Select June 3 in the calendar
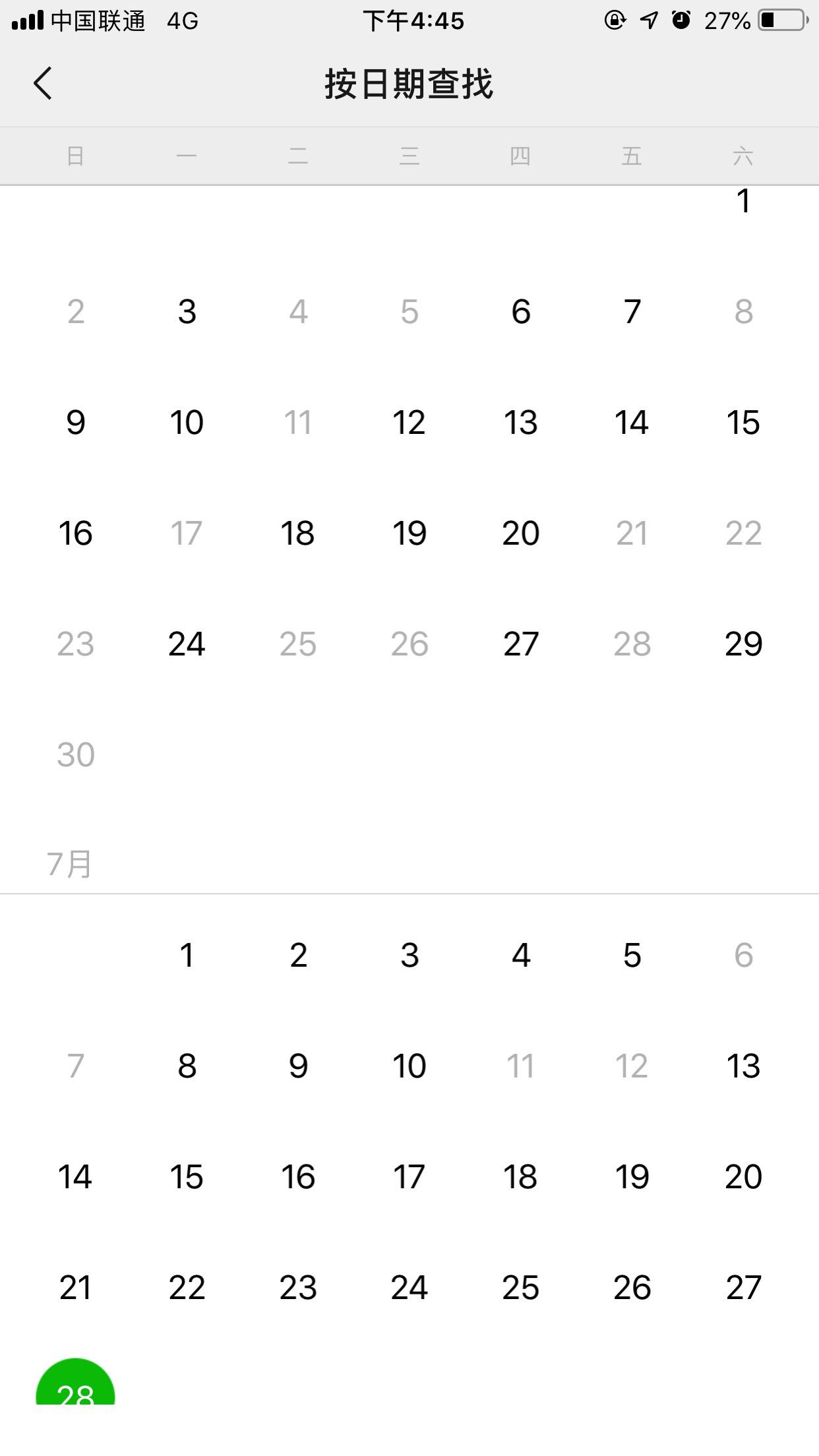819x1456 pixels. coord(187,311)
